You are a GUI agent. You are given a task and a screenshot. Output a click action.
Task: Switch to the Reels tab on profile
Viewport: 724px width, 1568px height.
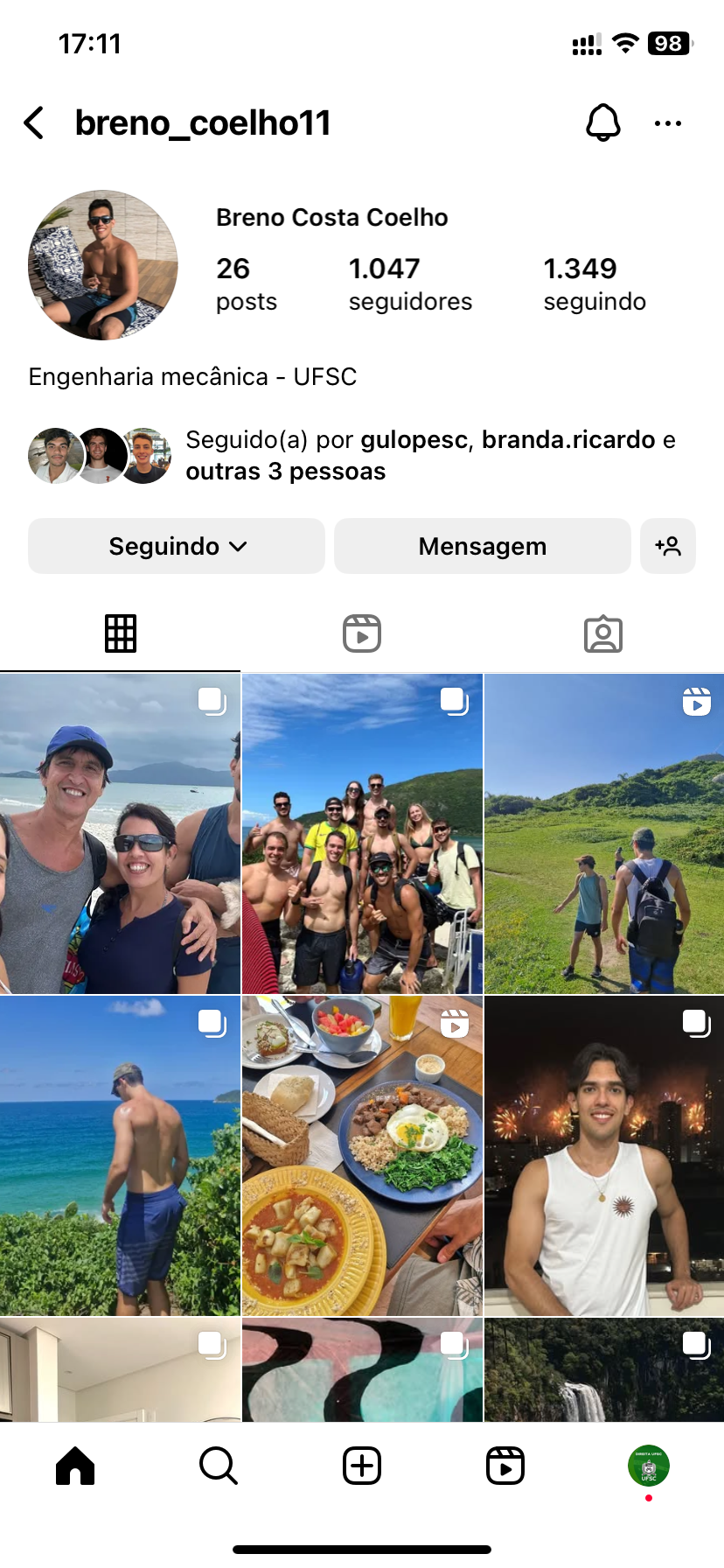click(x=362, y=633)
